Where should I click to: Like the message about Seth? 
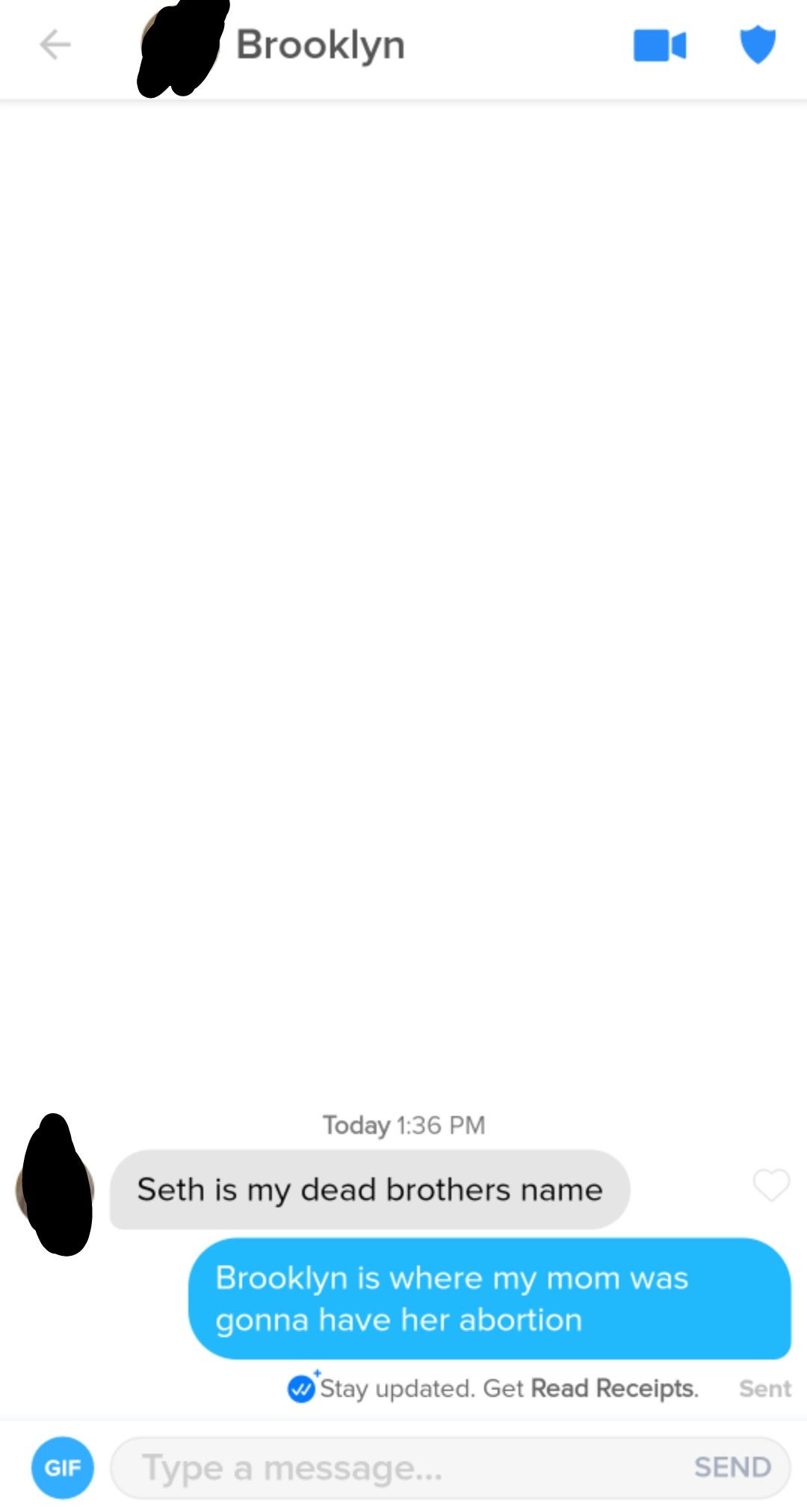(x=771, y=1185)
